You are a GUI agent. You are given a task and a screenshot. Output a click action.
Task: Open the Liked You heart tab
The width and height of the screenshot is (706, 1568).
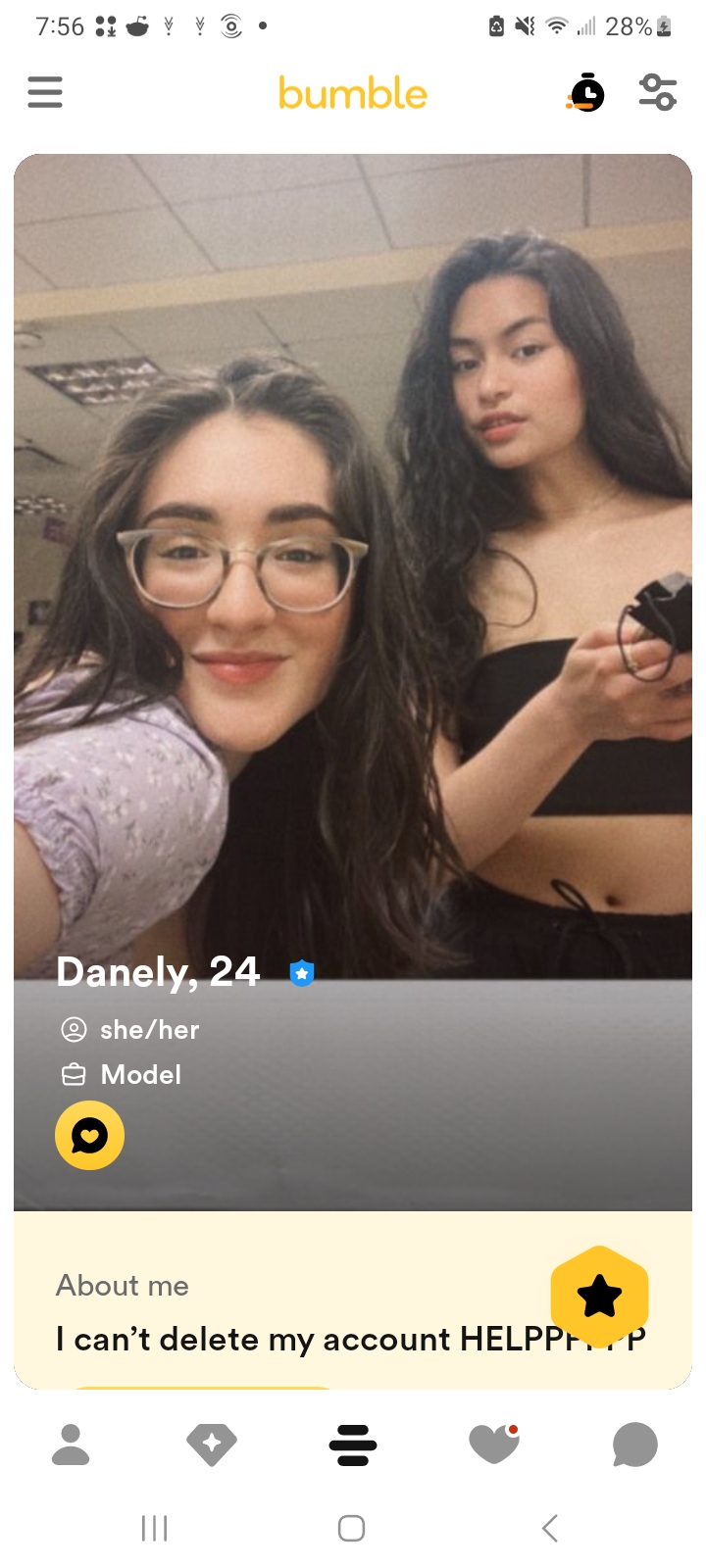click(494, 1445)
